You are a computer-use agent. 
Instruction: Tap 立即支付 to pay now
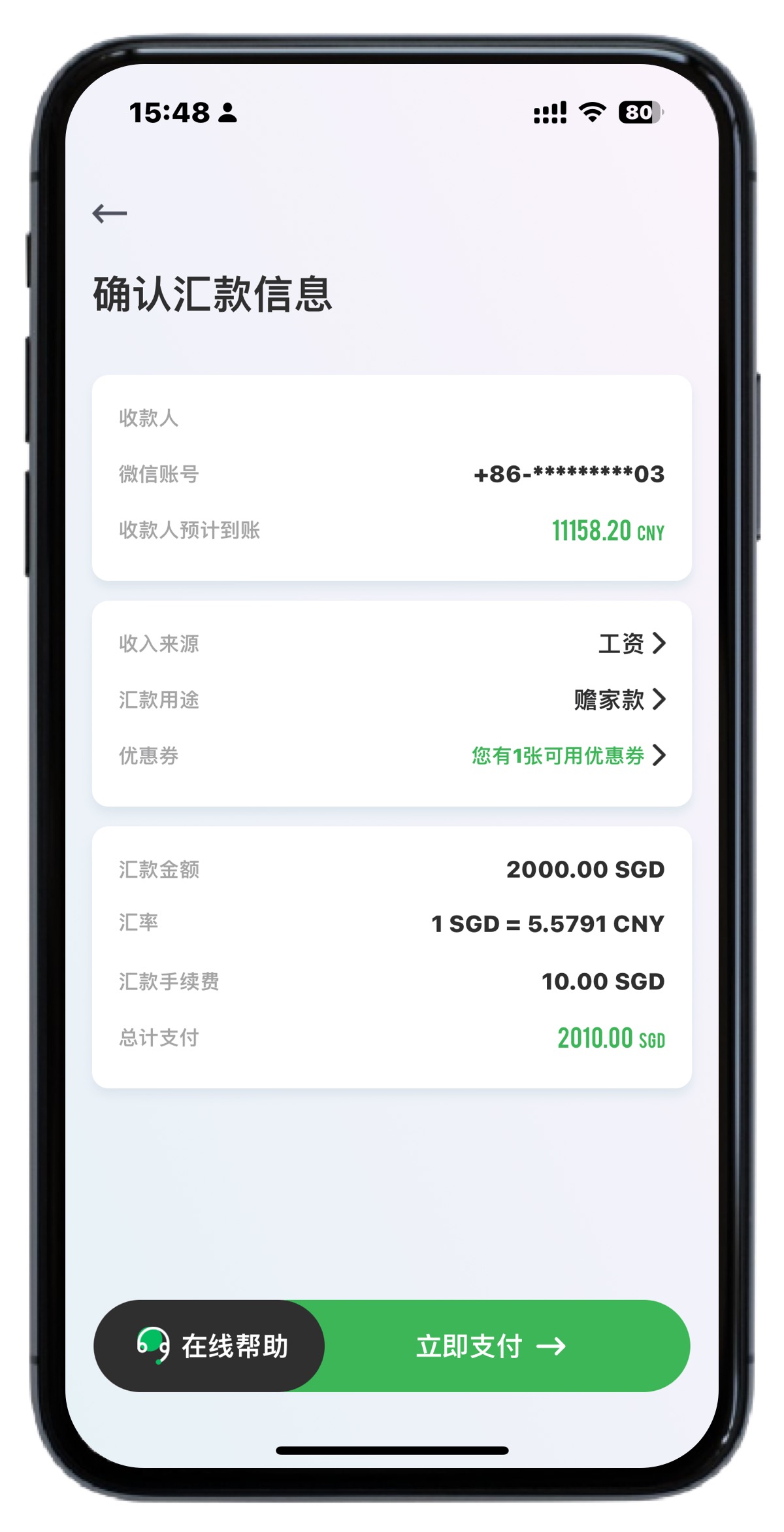click(x=491, y=1346)
